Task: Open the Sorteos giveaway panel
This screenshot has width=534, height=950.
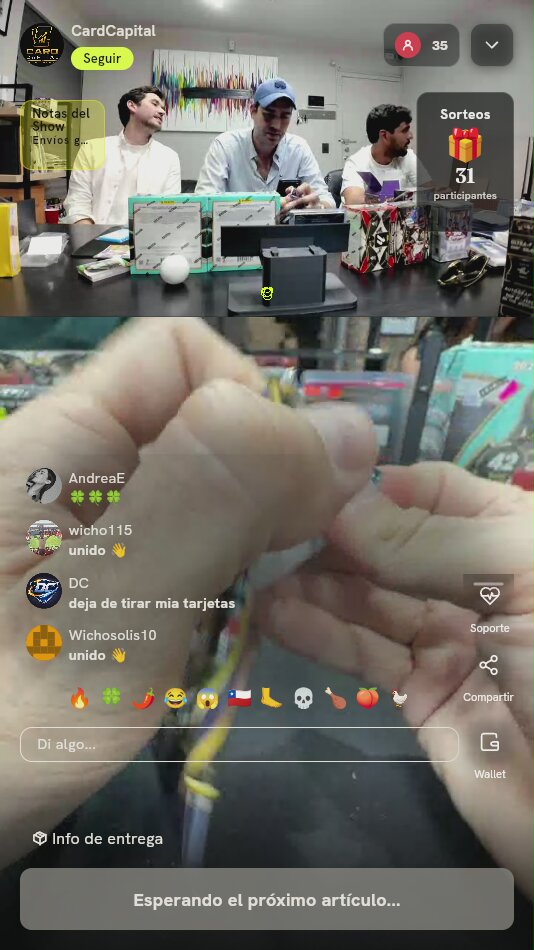Action: click(x=465, y=154)
